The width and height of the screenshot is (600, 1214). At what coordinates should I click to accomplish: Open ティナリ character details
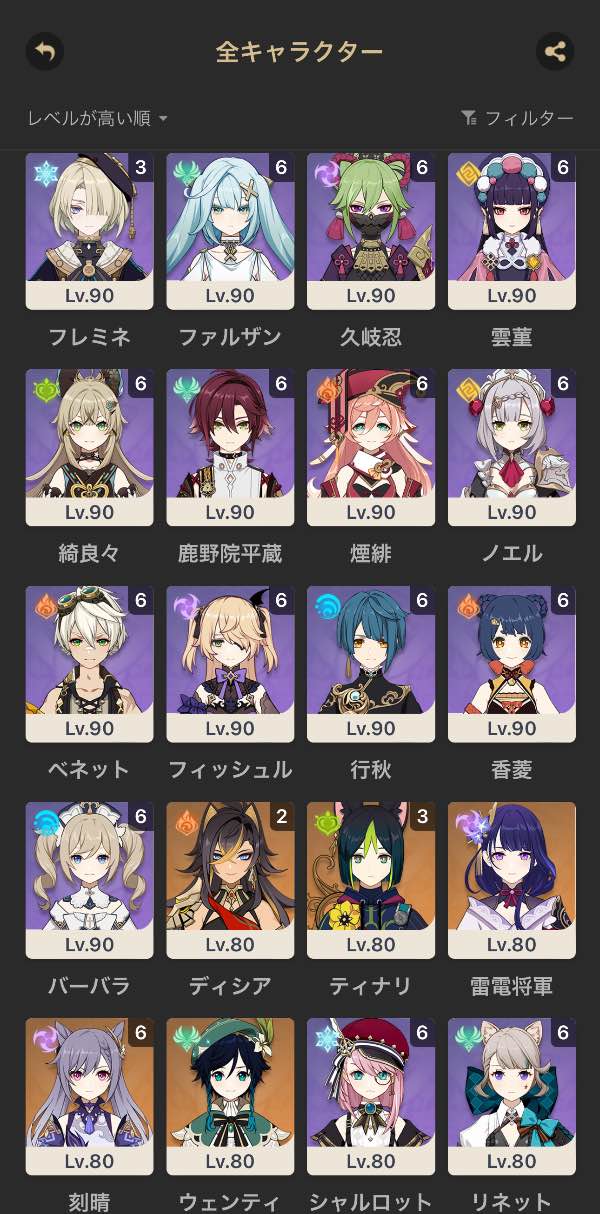click(371, 880)
